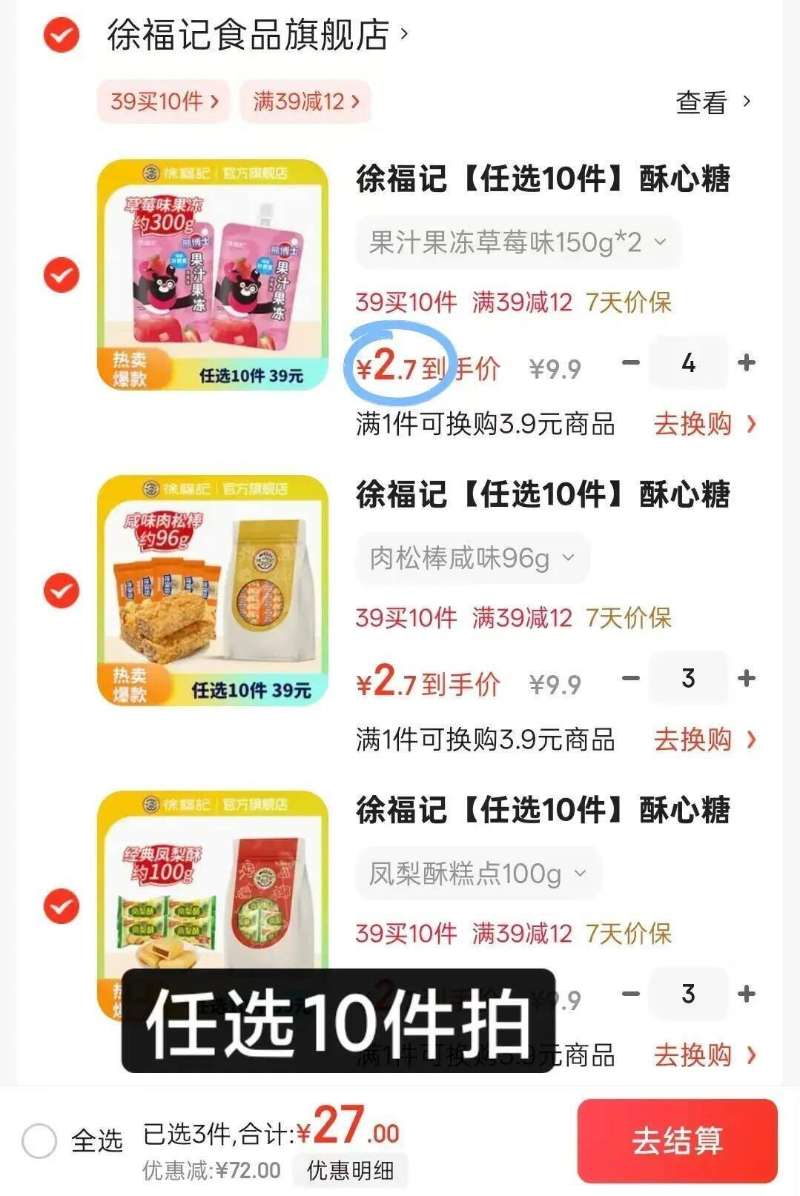Click the store icon next to 徐福记食品旗舰店

click(x=62, y=35)
